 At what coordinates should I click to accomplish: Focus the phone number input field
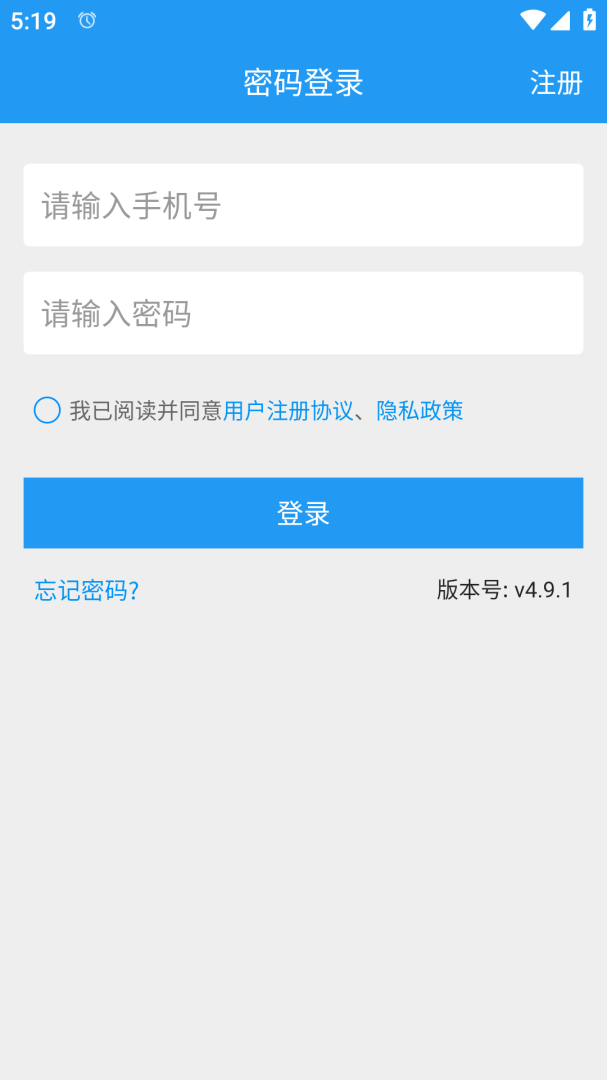point(303,206)
